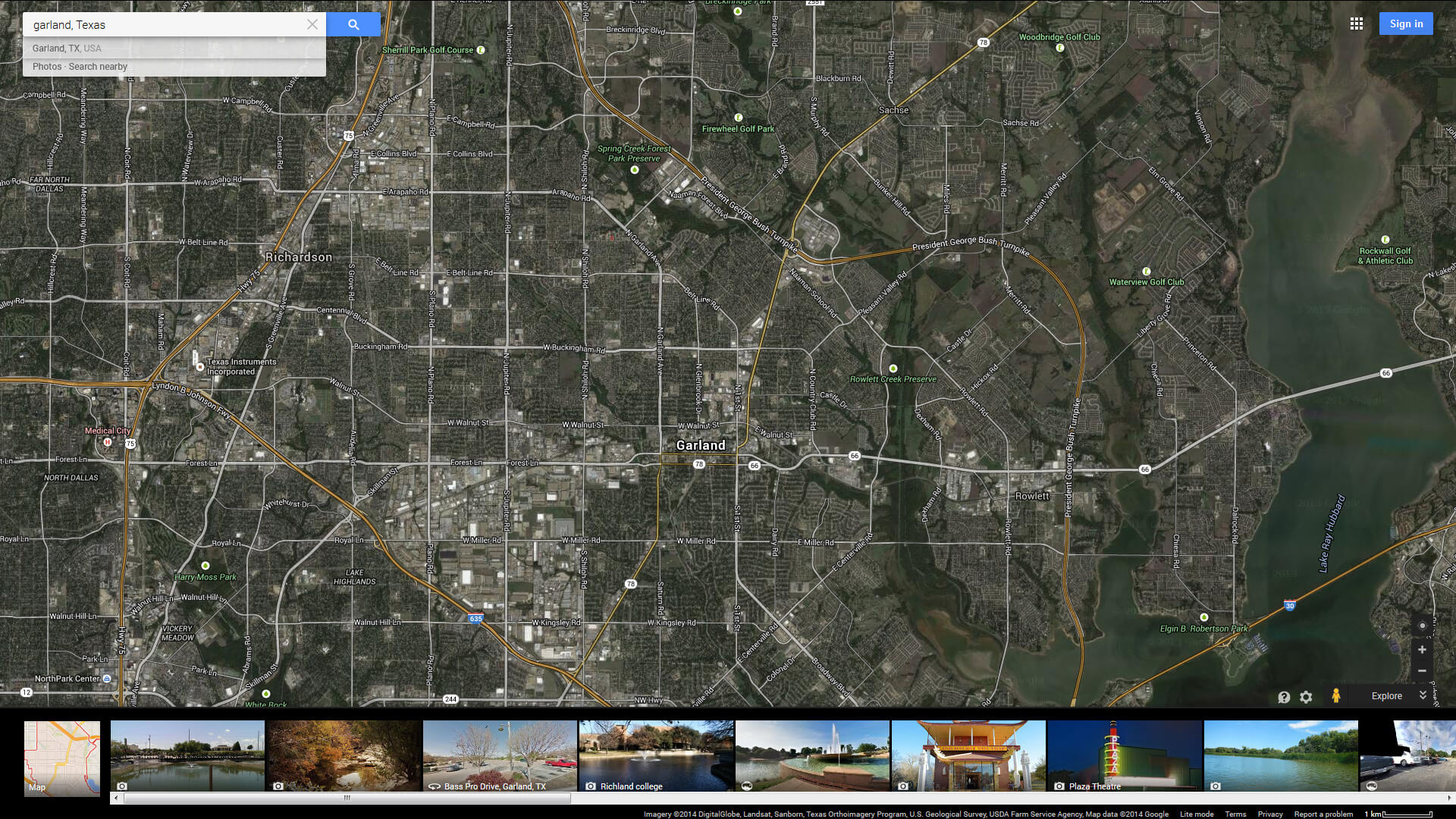The image size is (1456, 819).
Task: Switch to Map view tile
Action: coord(62,758)
